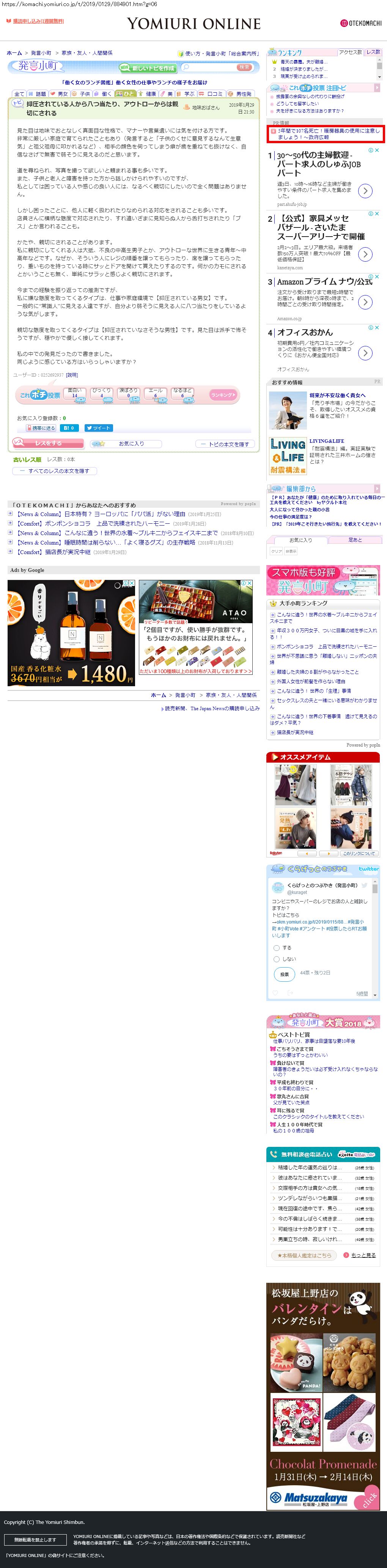Click the 検索 search button
Viewport: 387px width, 1568px height.
click(244, 68)
